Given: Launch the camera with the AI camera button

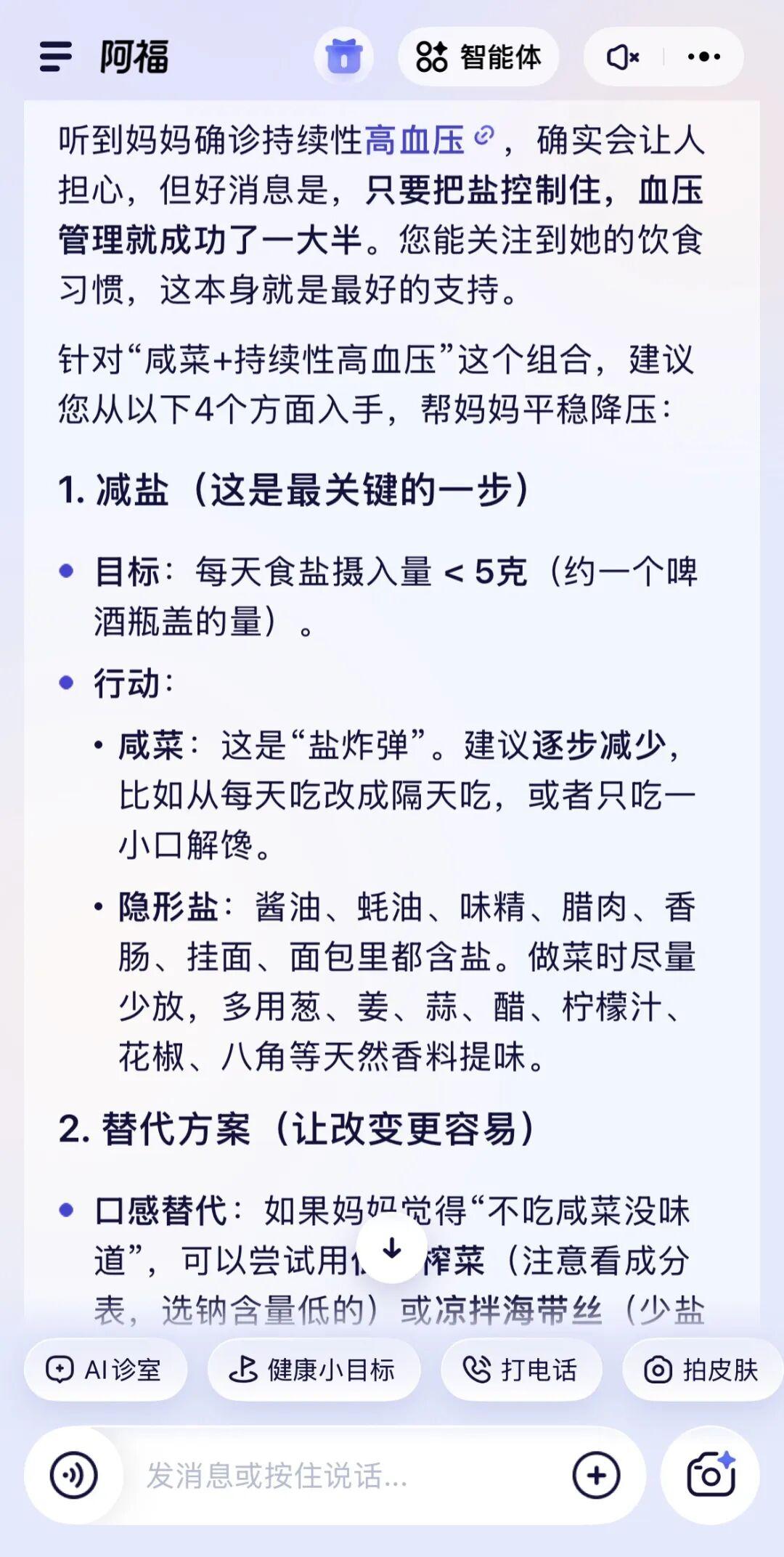Looking at the screenshot, I should point(710,1475).
